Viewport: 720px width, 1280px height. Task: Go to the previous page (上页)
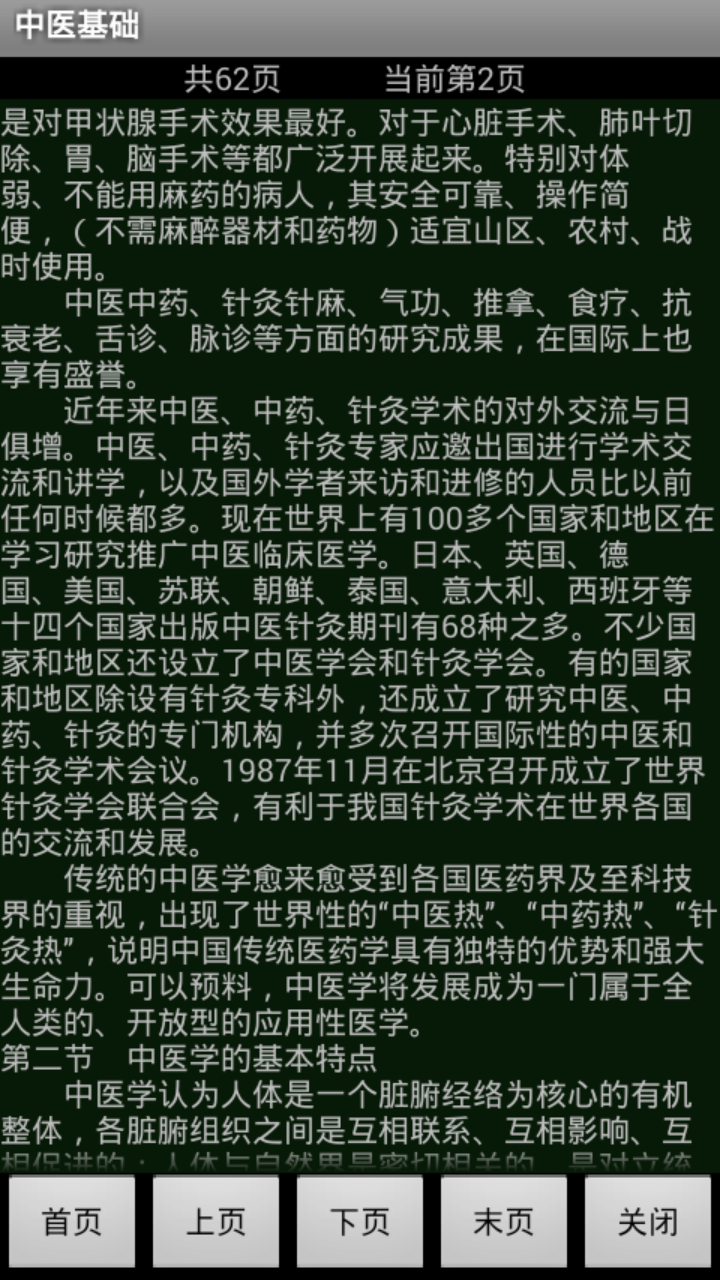pyautogui.click(x=216, y=1221)
